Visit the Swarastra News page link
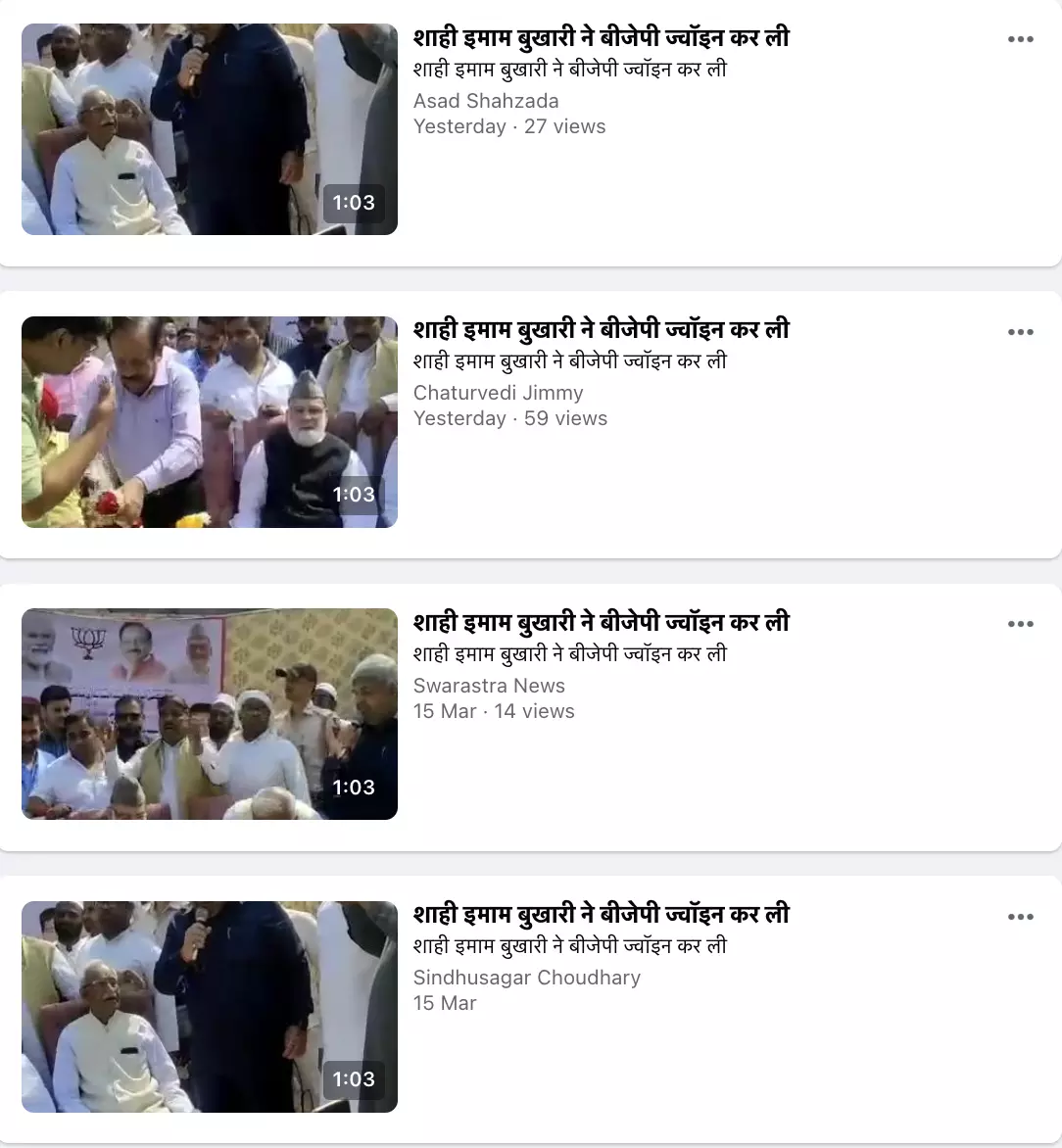This screenshot has height=1148, width=1062. click(x=489, y=686)
